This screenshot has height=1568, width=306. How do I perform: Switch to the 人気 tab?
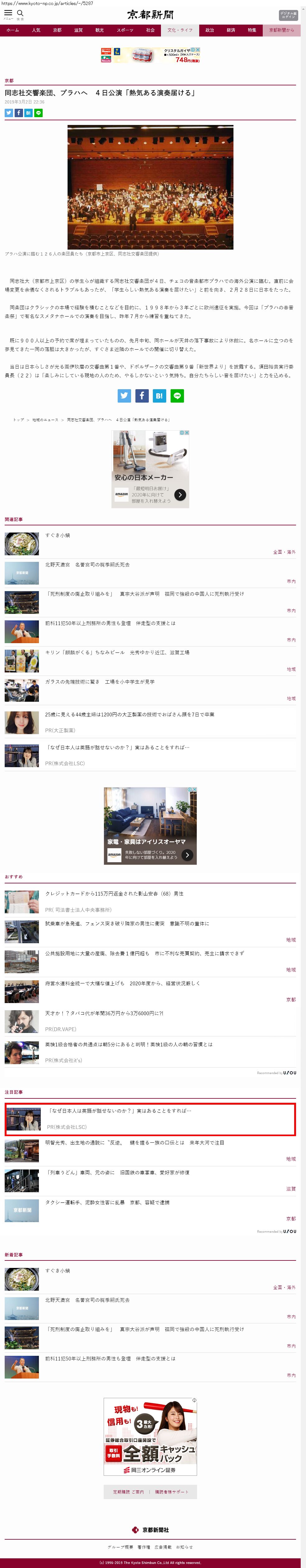click(36, 30)
